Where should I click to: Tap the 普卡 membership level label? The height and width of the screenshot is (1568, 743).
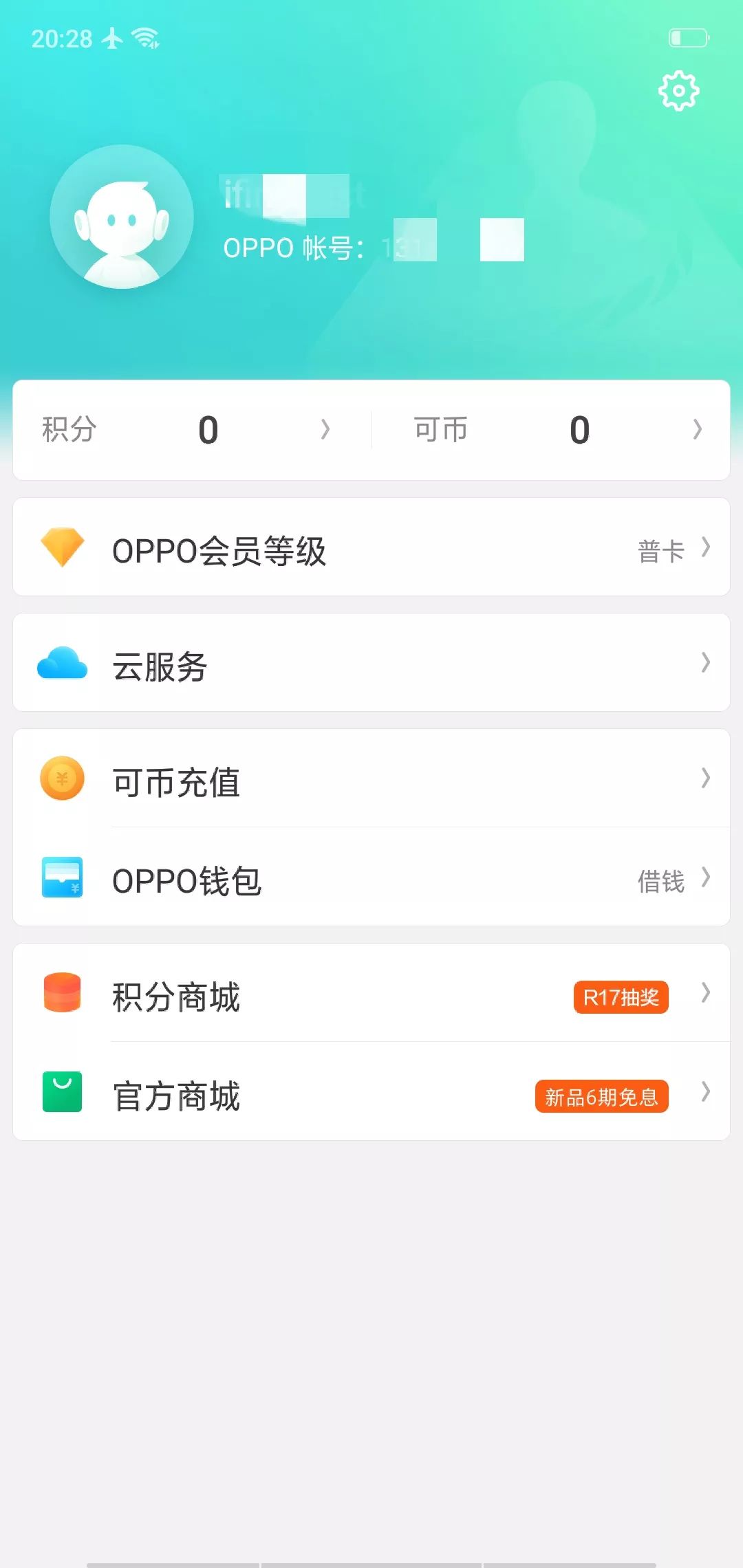(660, 549)
